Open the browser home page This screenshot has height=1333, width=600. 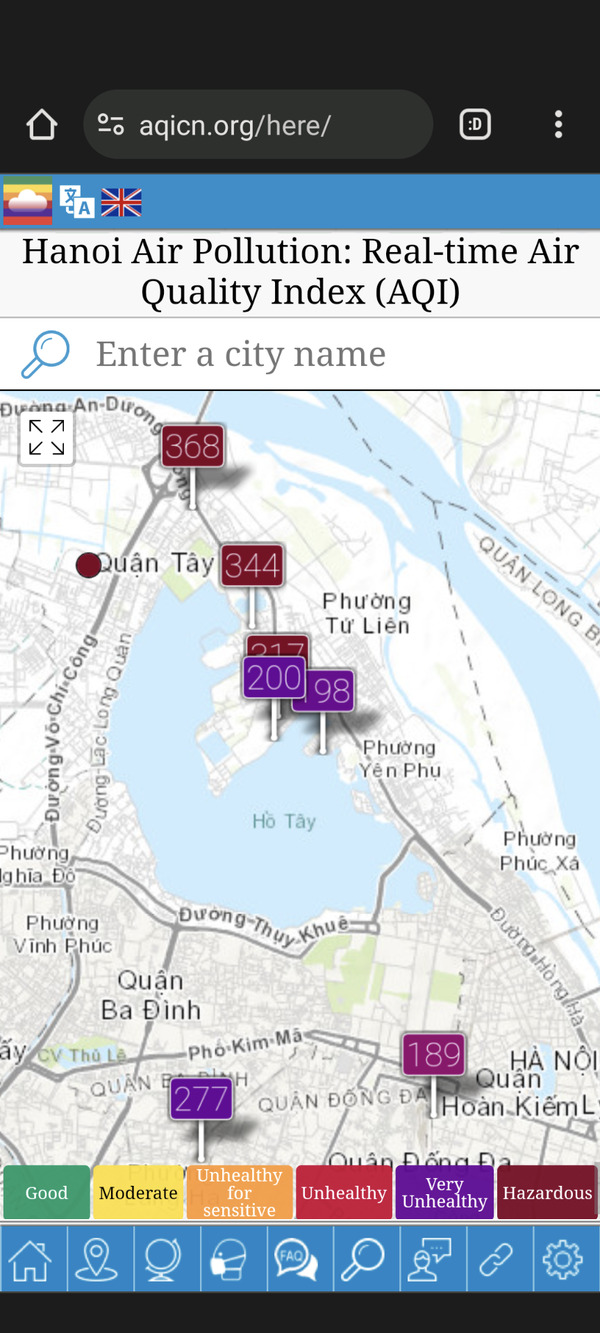41,125
